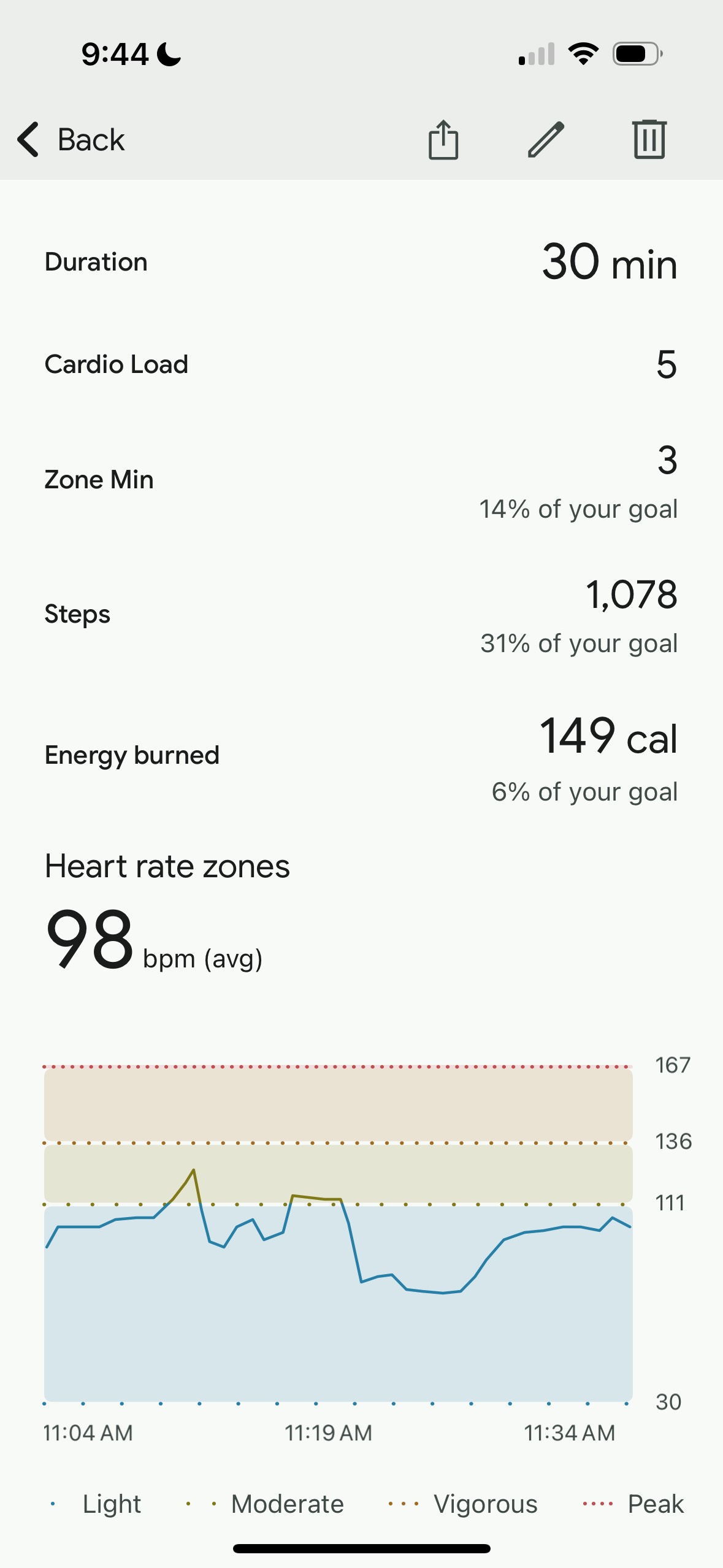Edit this workout with the pencil icon

point(546,140)
